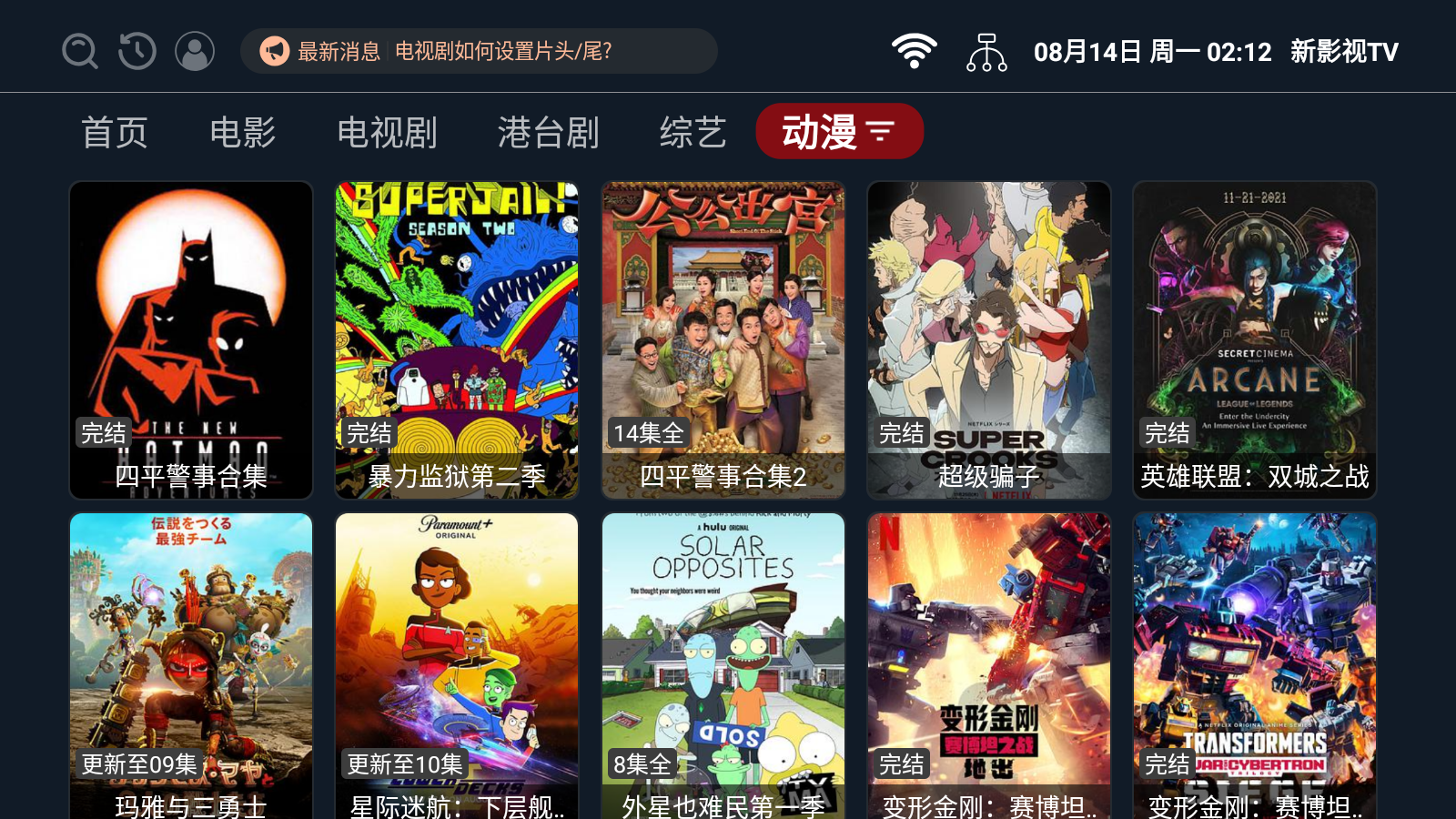1456x819 pixels.
Task: Open filter options on 动漫 tab
Action: coord(881,132)
